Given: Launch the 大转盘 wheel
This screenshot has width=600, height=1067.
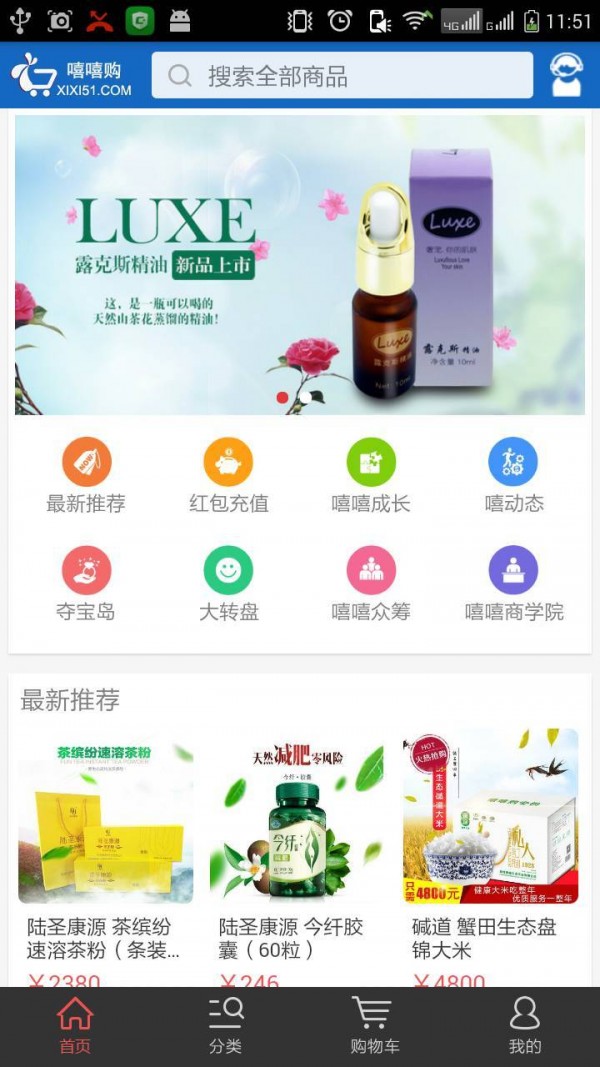Looking at the screenshot, I should coord(229,585).
